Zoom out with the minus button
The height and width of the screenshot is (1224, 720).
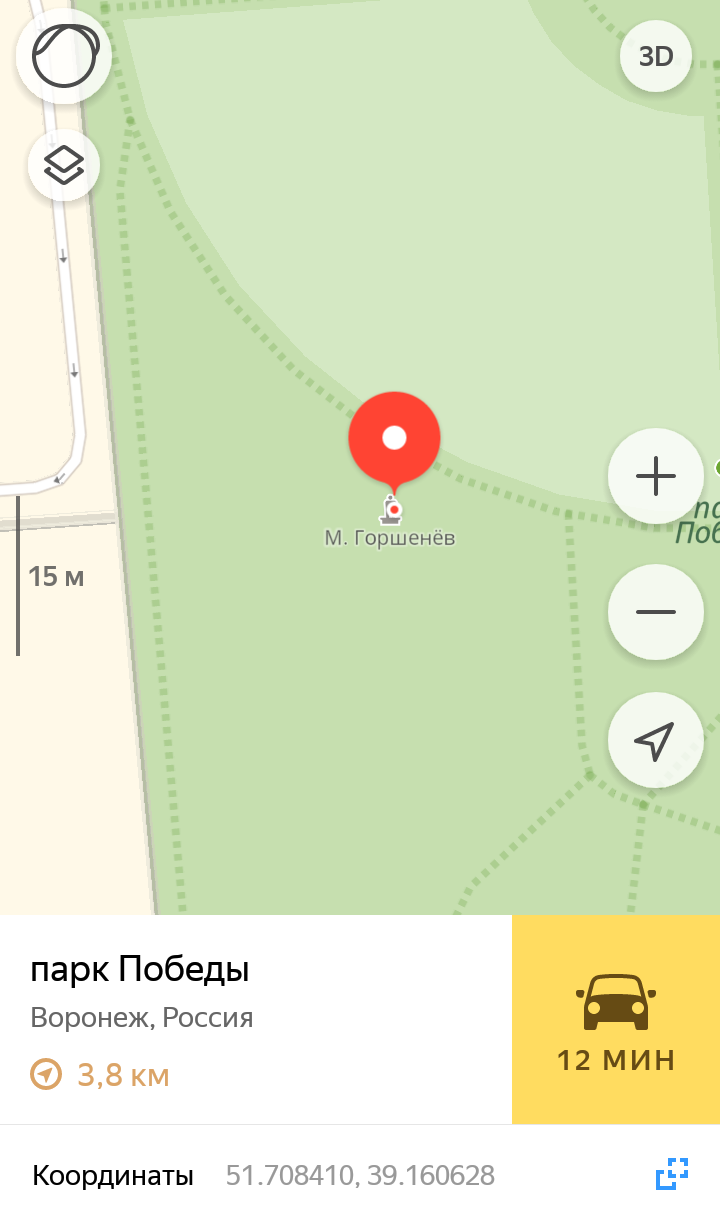point(656,612)
